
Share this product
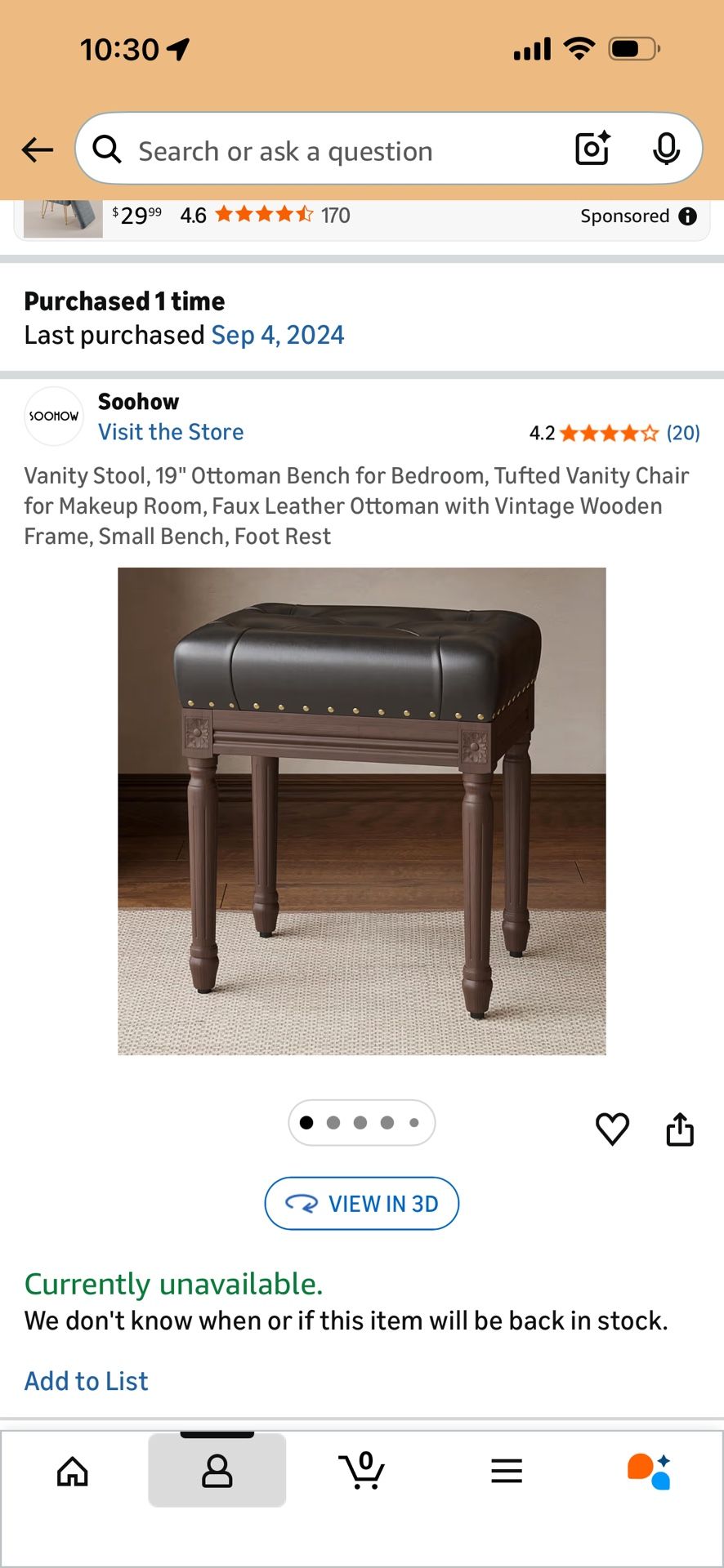pyautogui.click(x=680, y=1129)
